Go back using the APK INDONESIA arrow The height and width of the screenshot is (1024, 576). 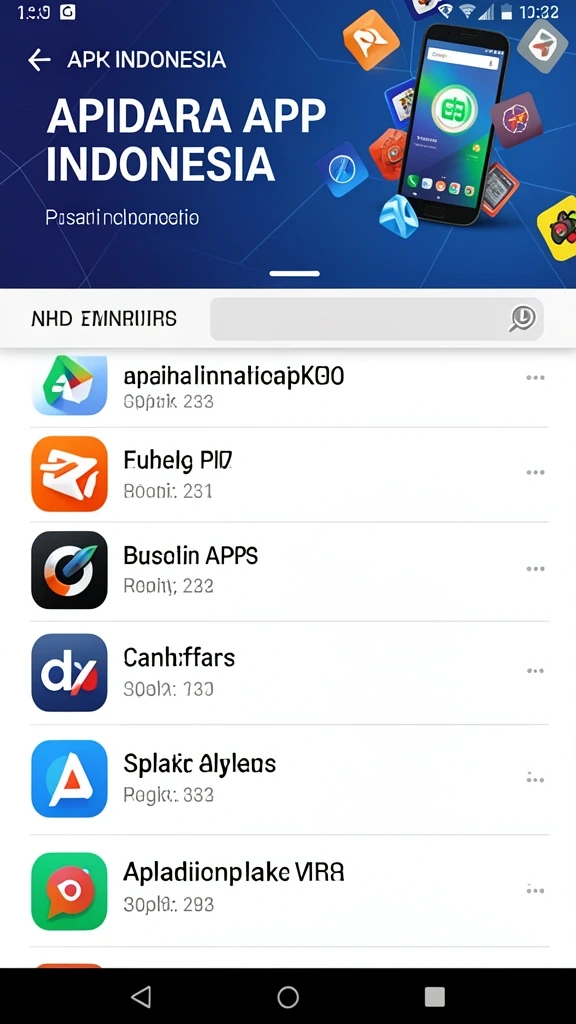(x=39, y=60)
